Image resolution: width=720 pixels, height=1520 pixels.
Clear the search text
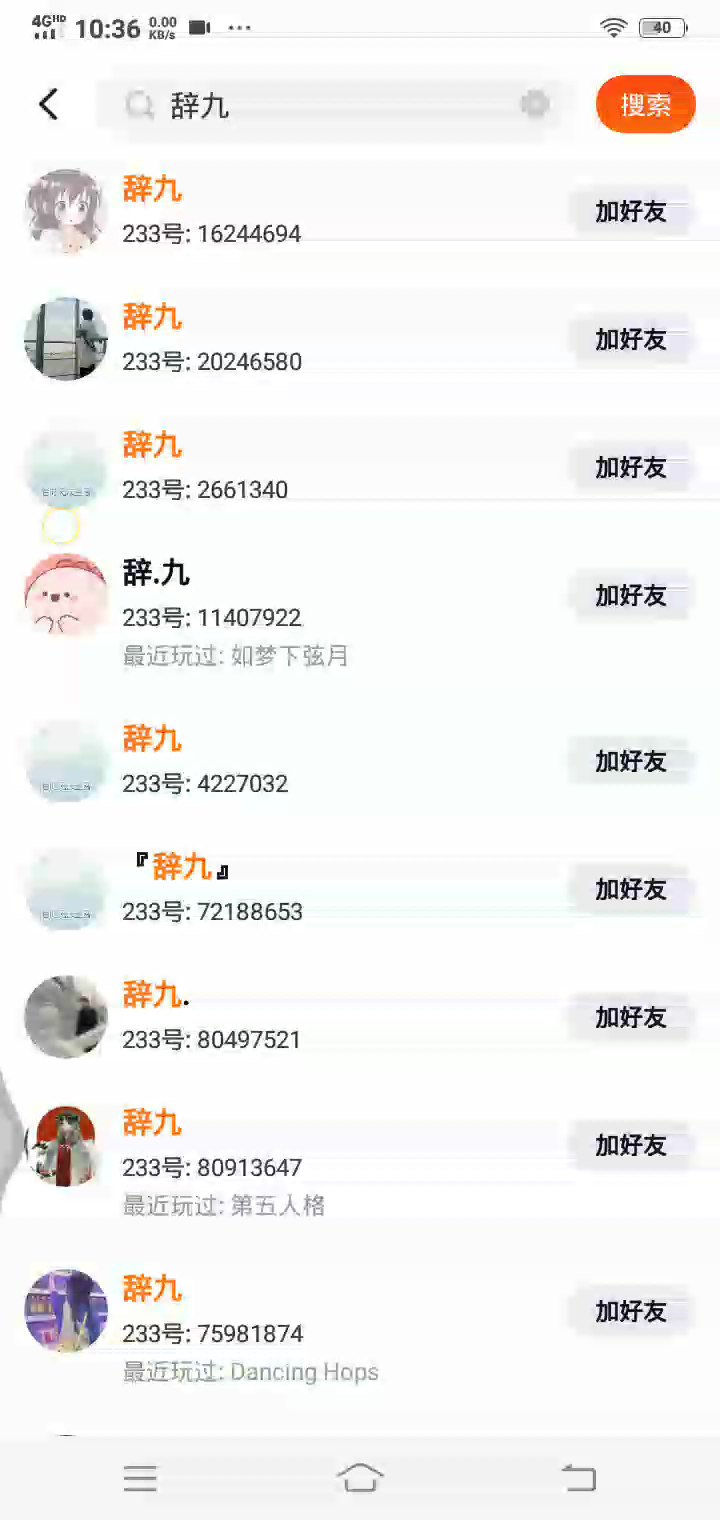pyautogui.click(x=536, y=104)
